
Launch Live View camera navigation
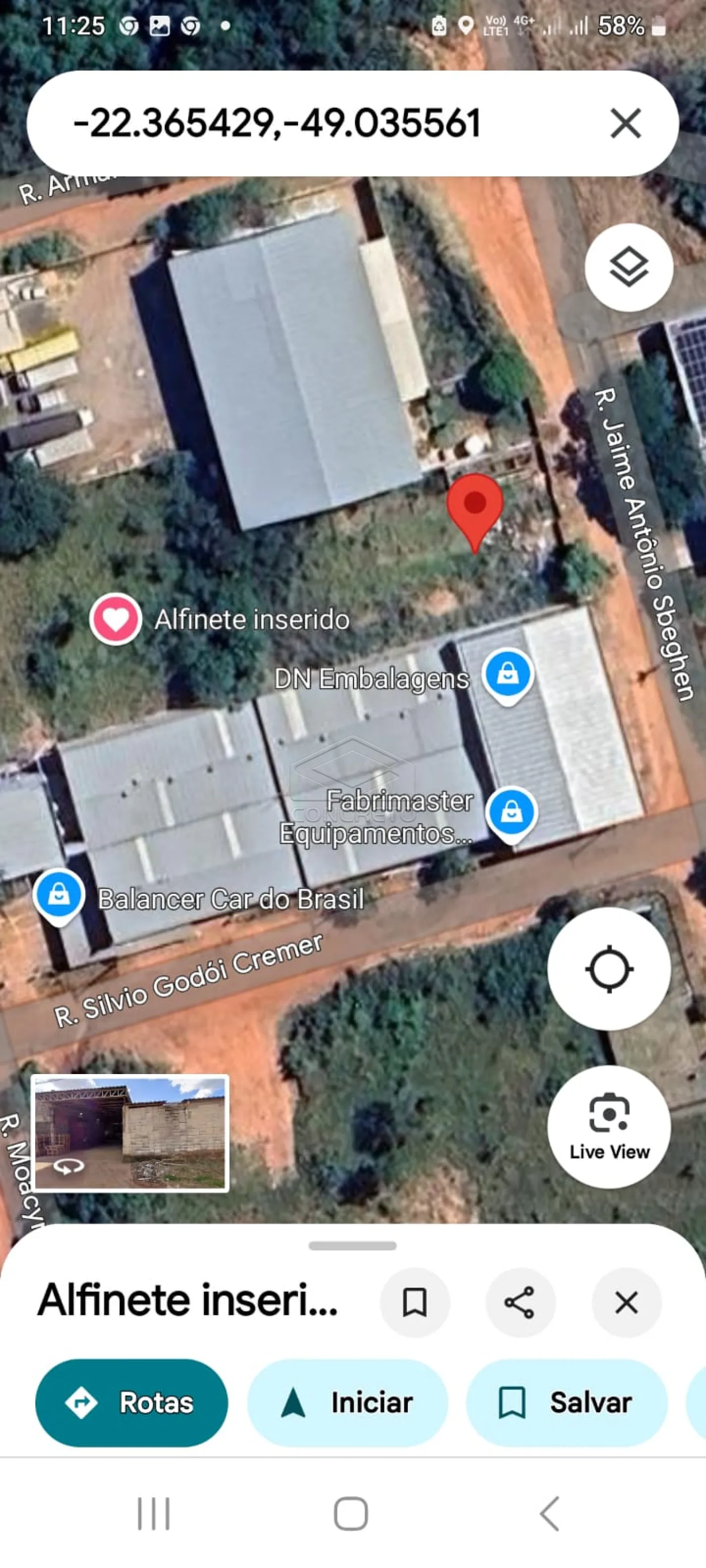tap(609, 1126)
